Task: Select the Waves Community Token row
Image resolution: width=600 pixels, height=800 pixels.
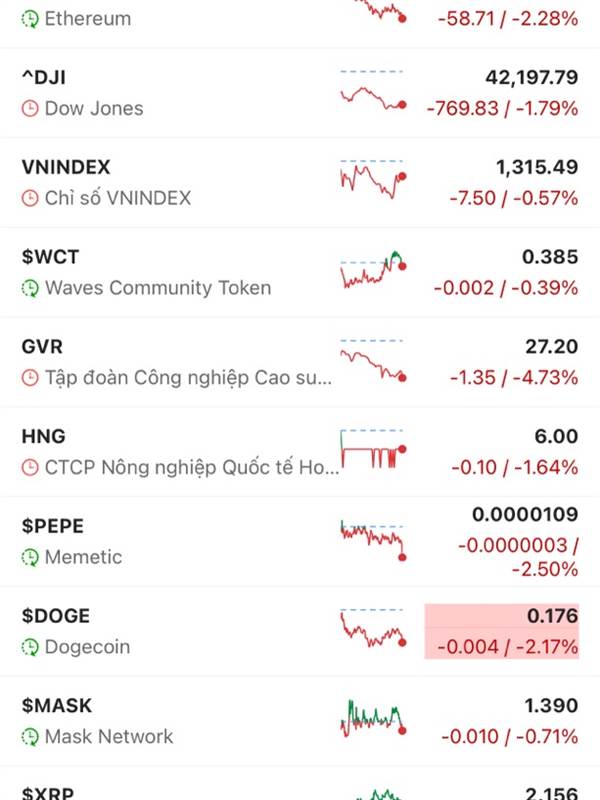Action: click(150, 273)
